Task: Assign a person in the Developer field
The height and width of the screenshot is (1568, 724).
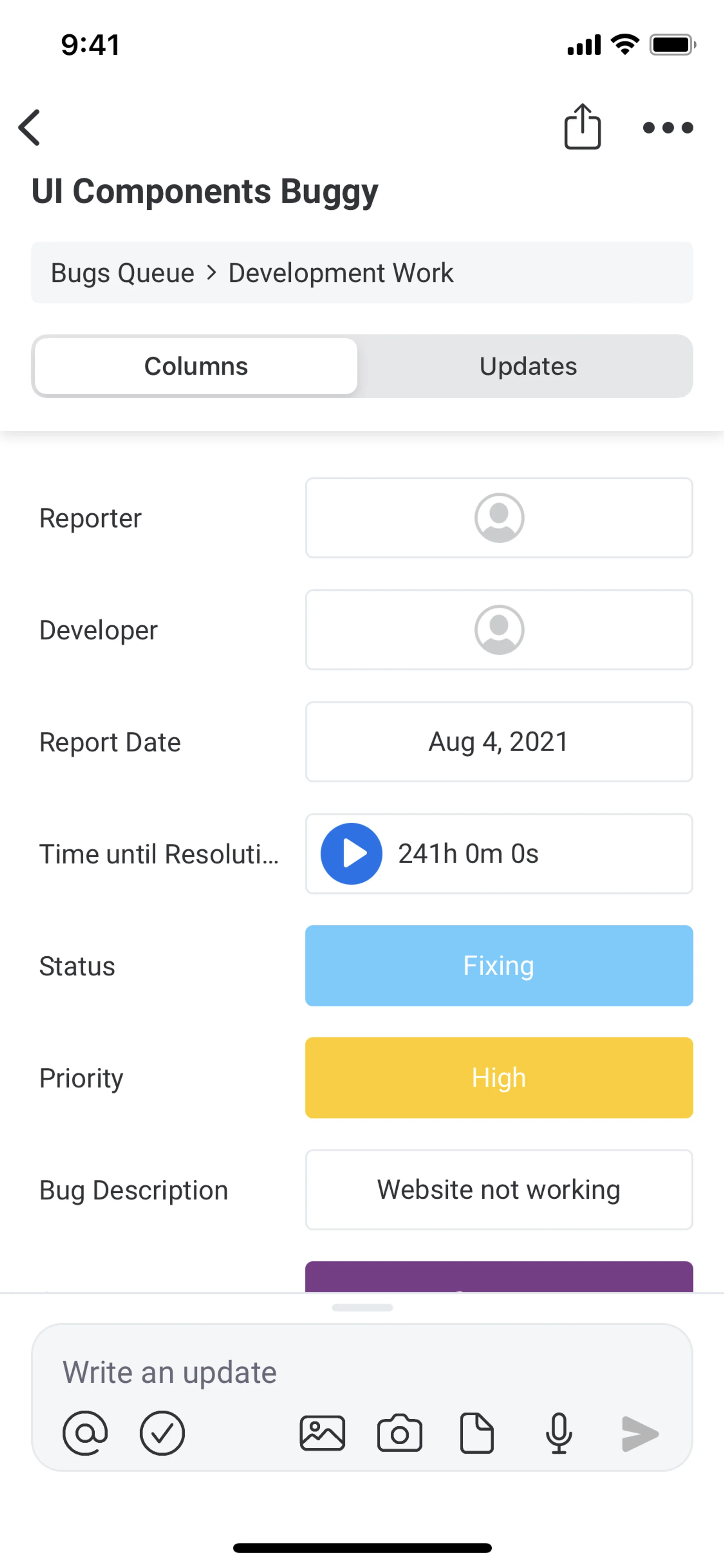Action: (498, 630)
